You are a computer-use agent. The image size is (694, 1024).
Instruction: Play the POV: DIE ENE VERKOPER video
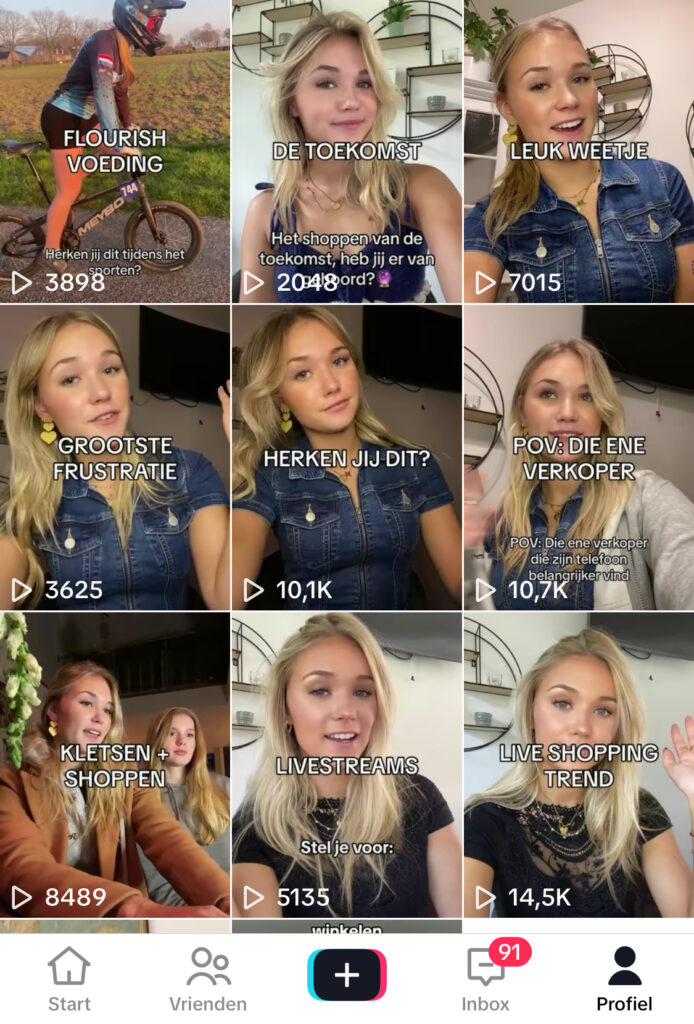coord(579,457)
